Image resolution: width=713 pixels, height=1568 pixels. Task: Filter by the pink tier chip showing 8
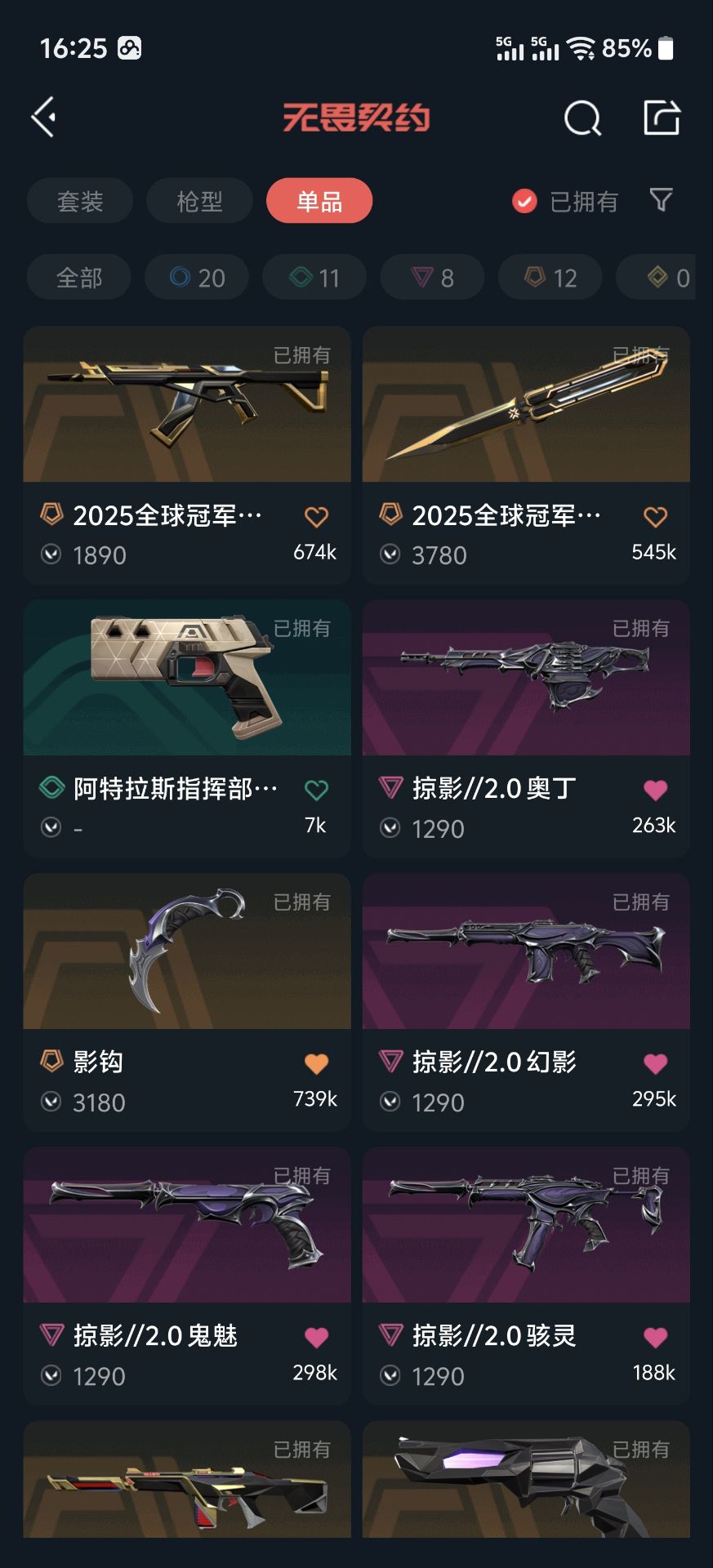point(432,278)
